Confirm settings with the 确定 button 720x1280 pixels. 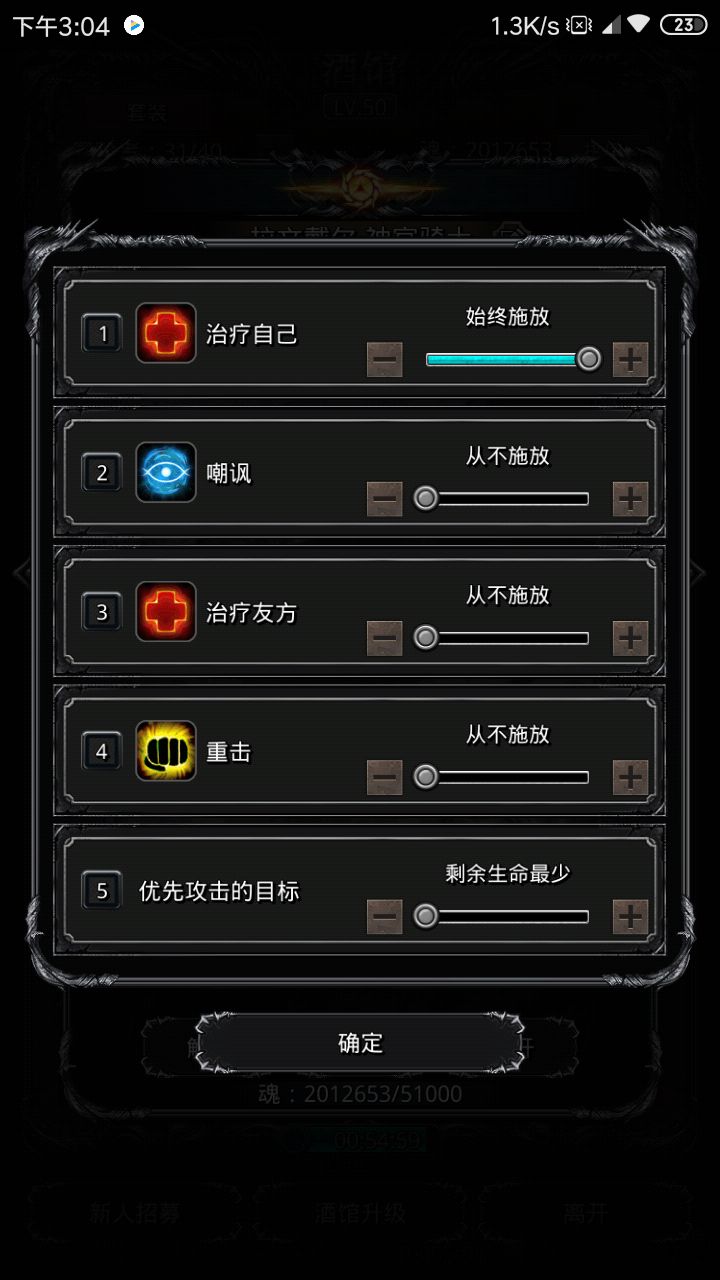click(360, 1043)
